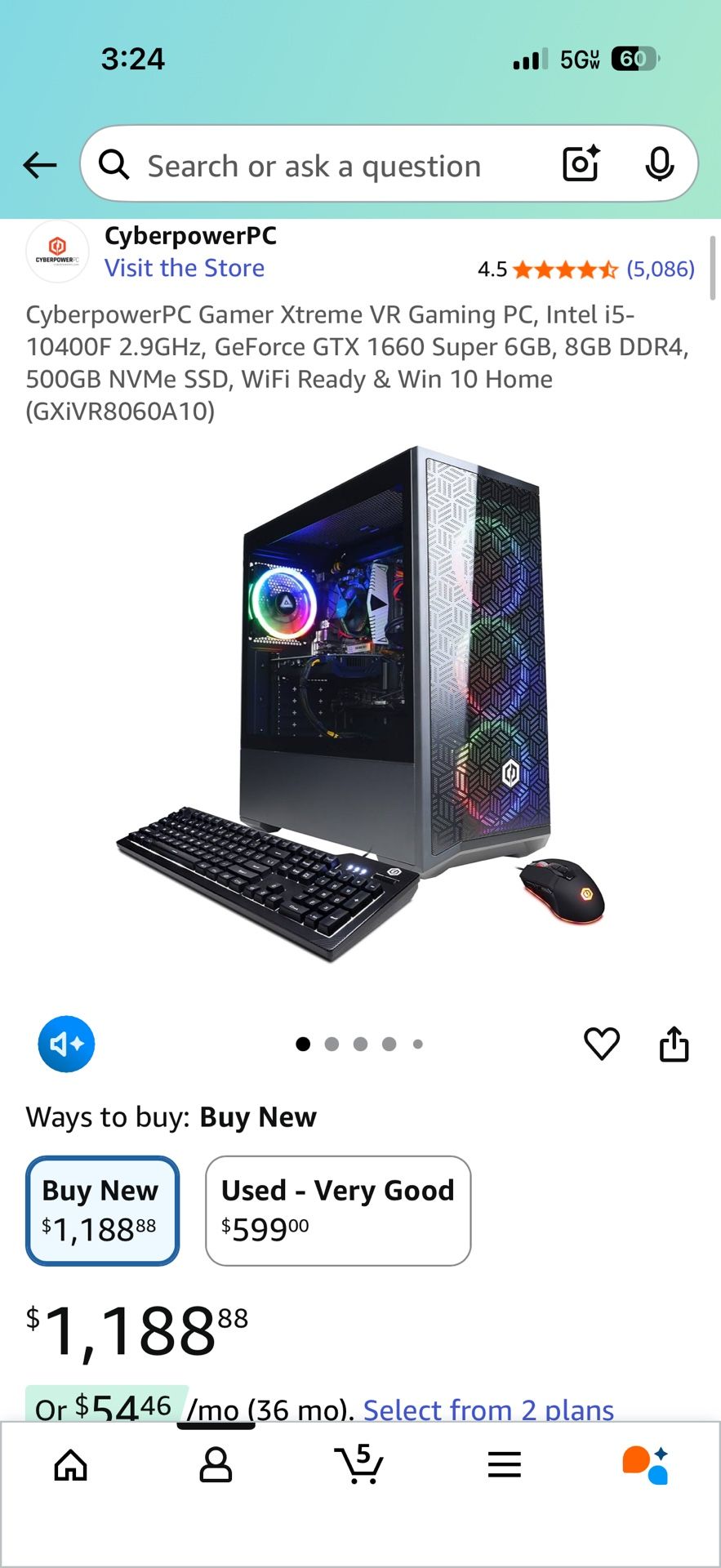The height and width of the screenshot is (1568, 721).
Task: Start voice search with microphone
Action: point(659,164)
